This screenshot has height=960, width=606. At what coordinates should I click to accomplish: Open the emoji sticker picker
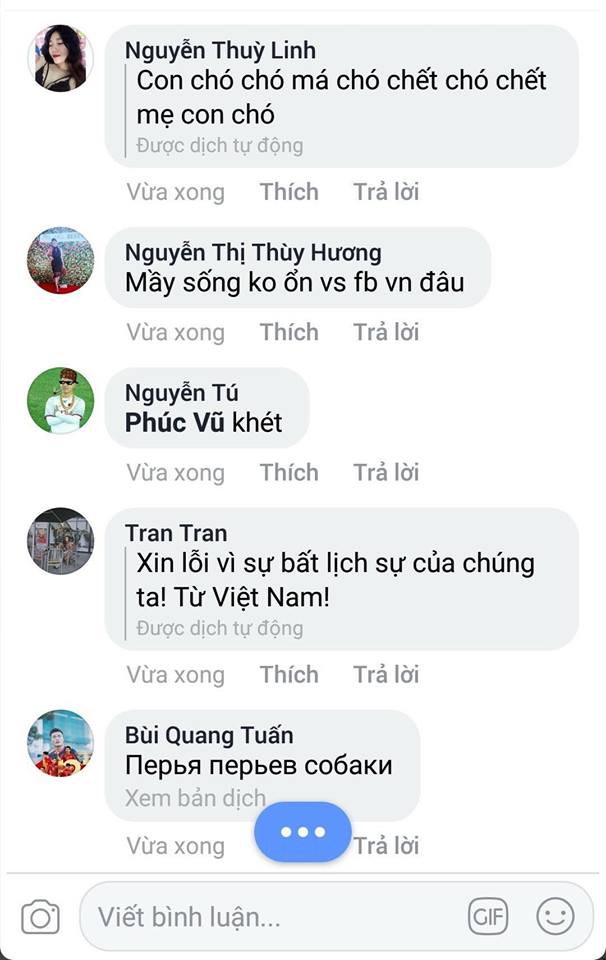(x=556, y=916)
